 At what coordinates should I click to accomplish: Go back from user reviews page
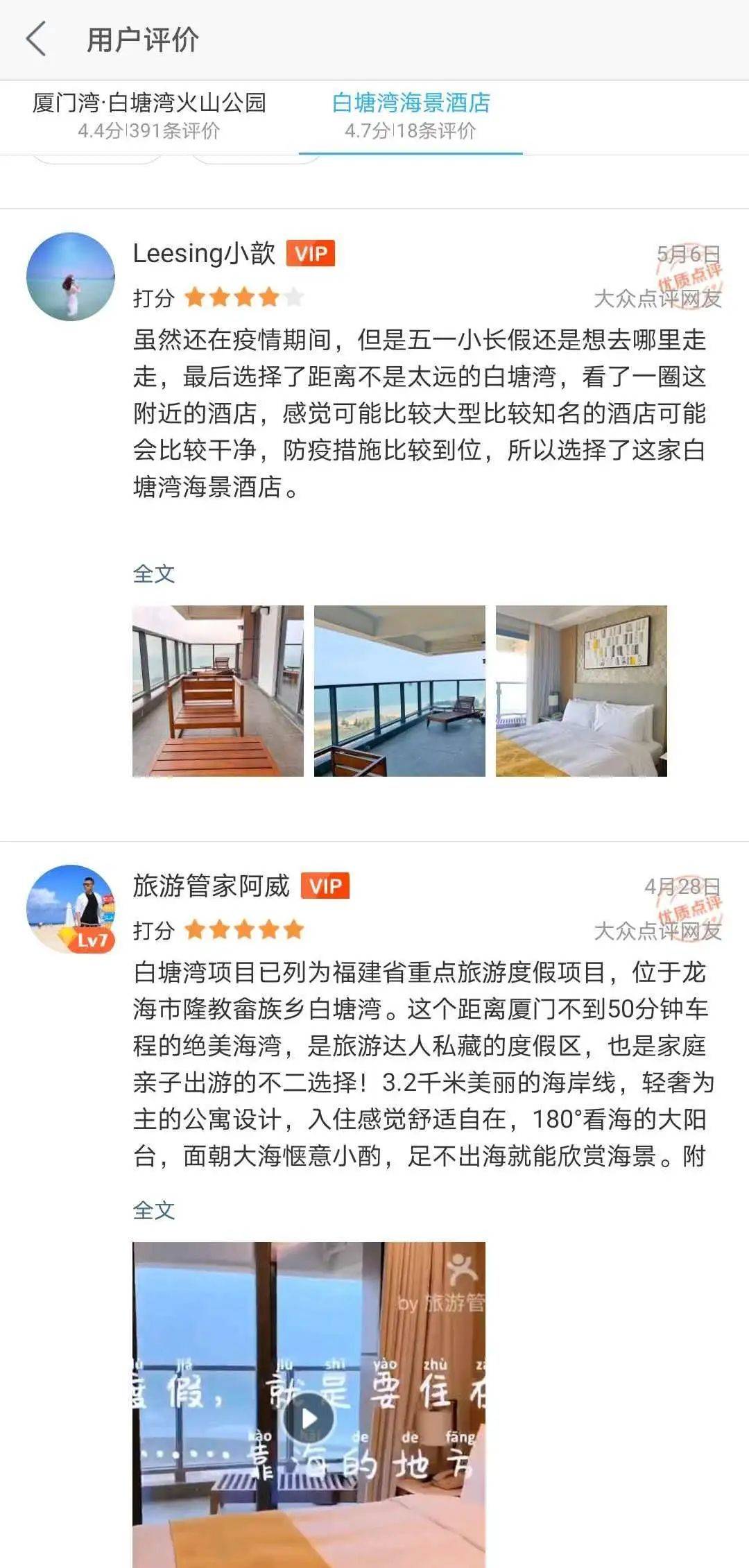tap(36, 39)
